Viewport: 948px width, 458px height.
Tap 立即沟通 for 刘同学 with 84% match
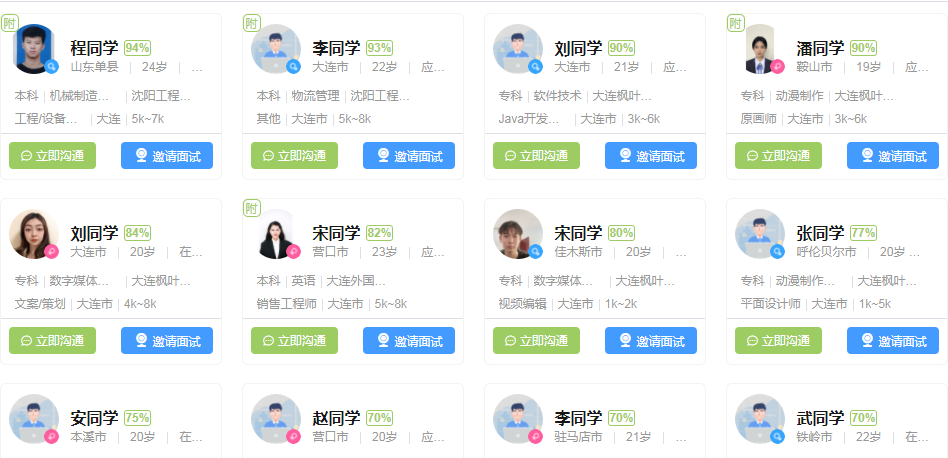pyautogui.click(x=53, y=341)
